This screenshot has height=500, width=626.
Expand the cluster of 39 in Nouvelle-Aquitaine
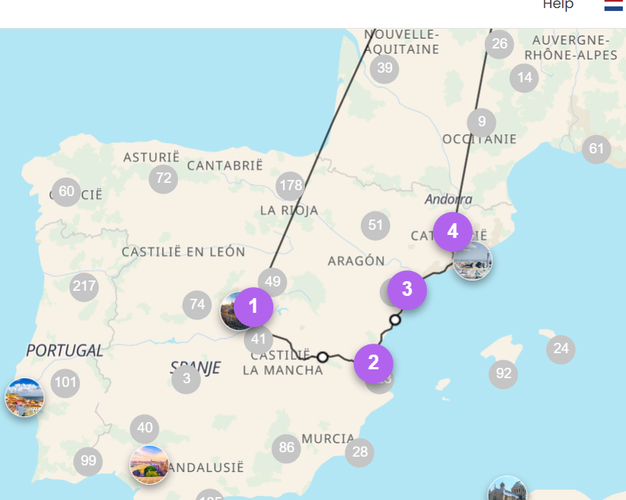[x=384, y=68]
